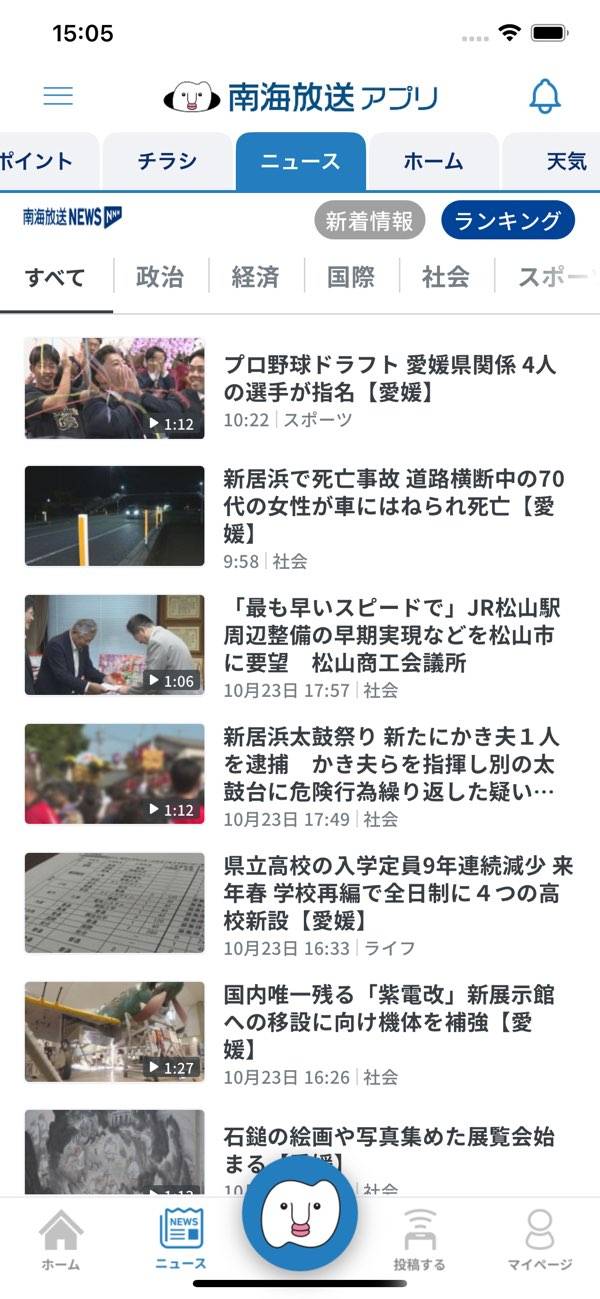Open マイページ in bottom navigation
The height and width of the screenshot is (1299, 600).
(x=540, y=1238)
